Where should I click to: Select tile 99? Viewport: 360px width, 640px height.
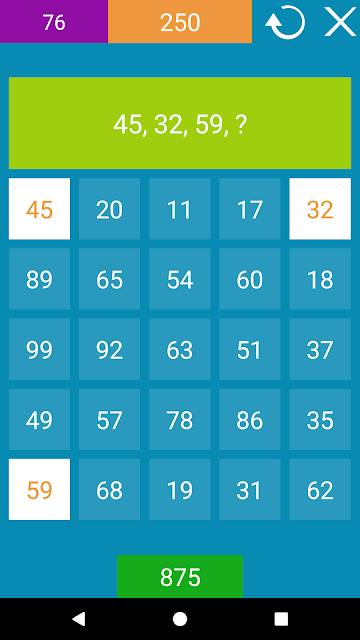pyautogui.click(x=39, y=349)
